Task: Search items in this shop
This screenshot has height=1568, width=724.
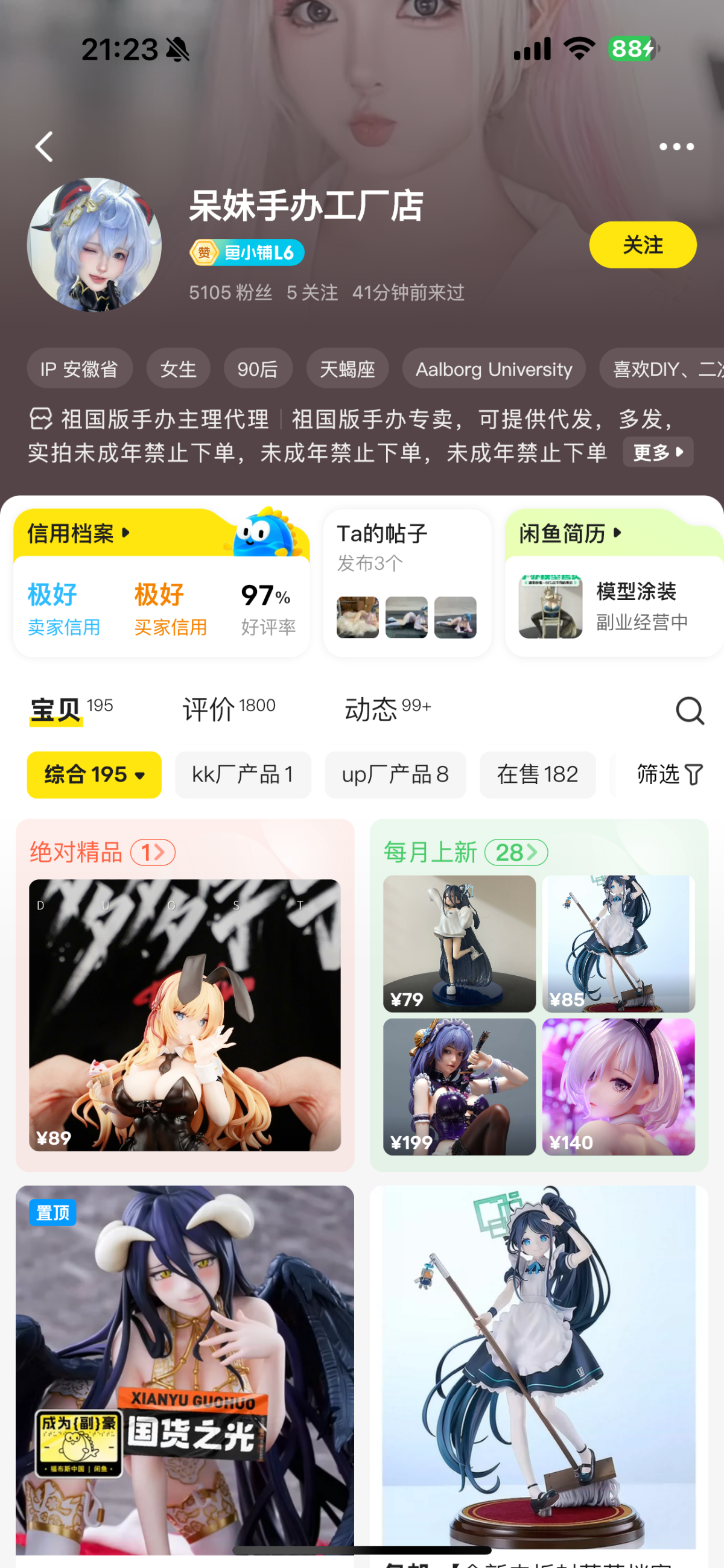Action: (x=689, y=710)
